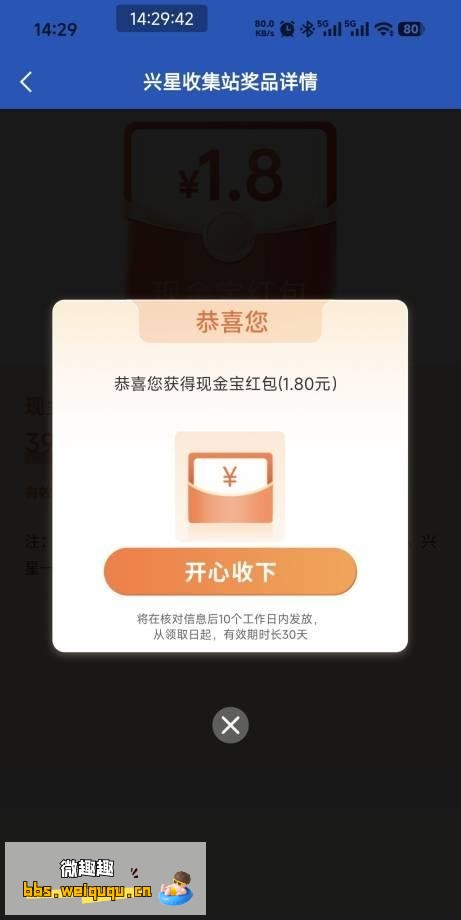Dismiss the reward popup with the X

pyautogui.click(x=230, y=726)
